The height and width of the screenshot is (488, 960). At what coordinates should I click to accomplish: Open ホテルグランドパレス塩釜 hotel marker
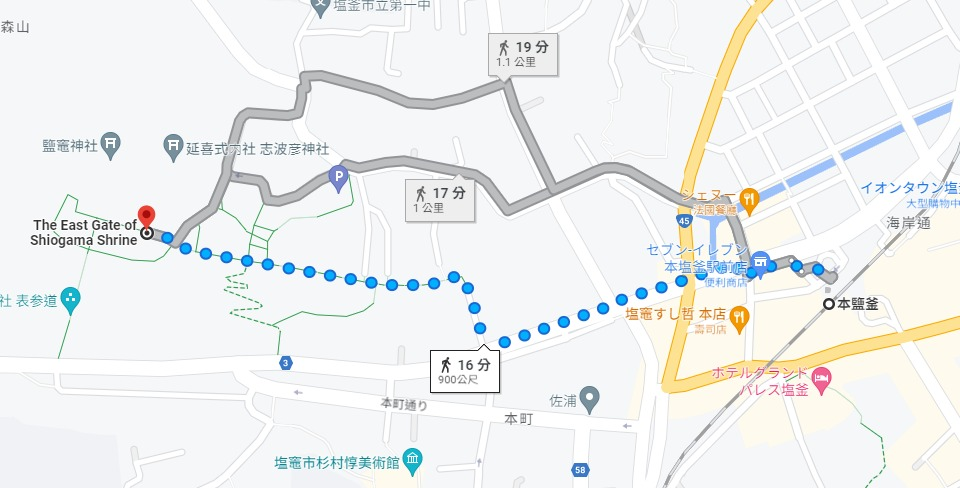(x=822, y=377)
